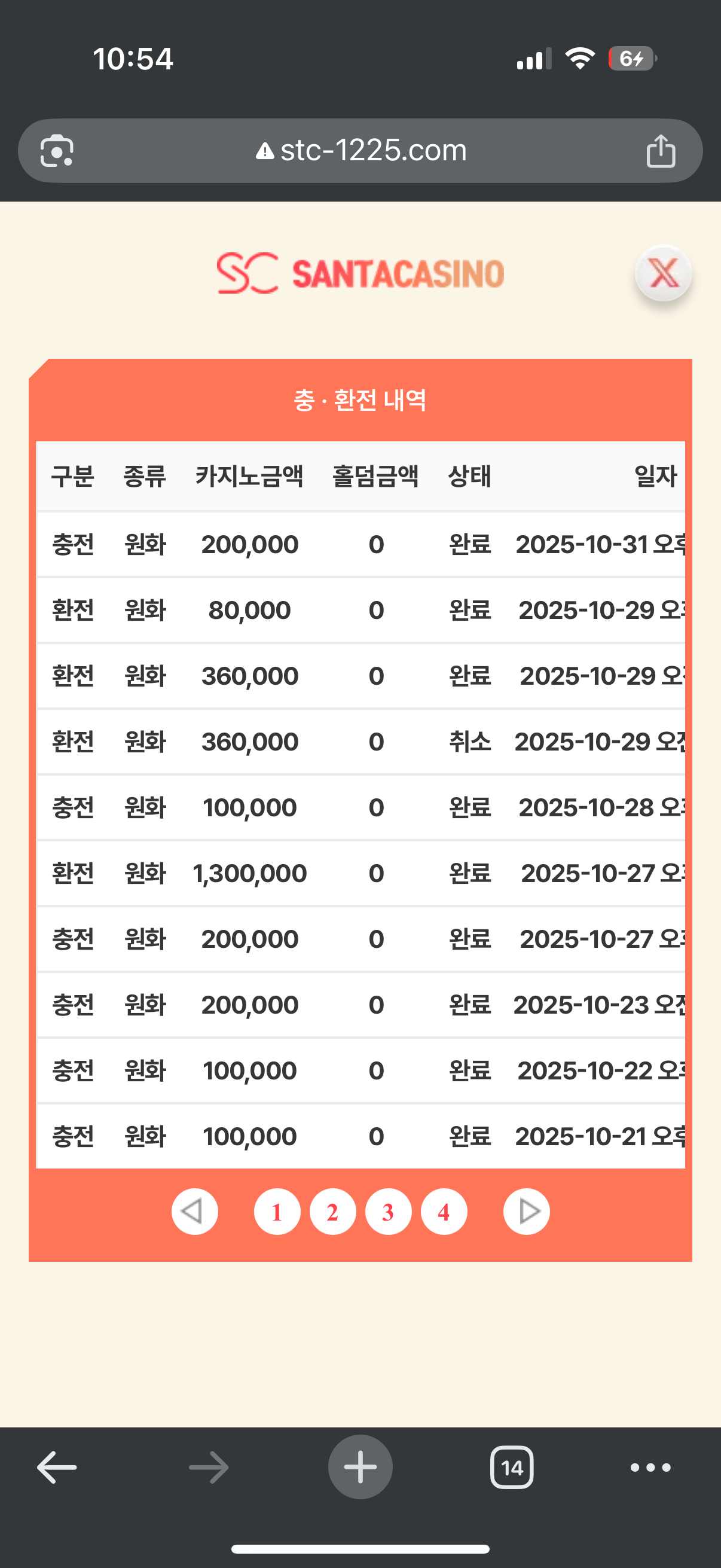
Task: Open the browser's three-dot menu
Action: (650, 1467)
